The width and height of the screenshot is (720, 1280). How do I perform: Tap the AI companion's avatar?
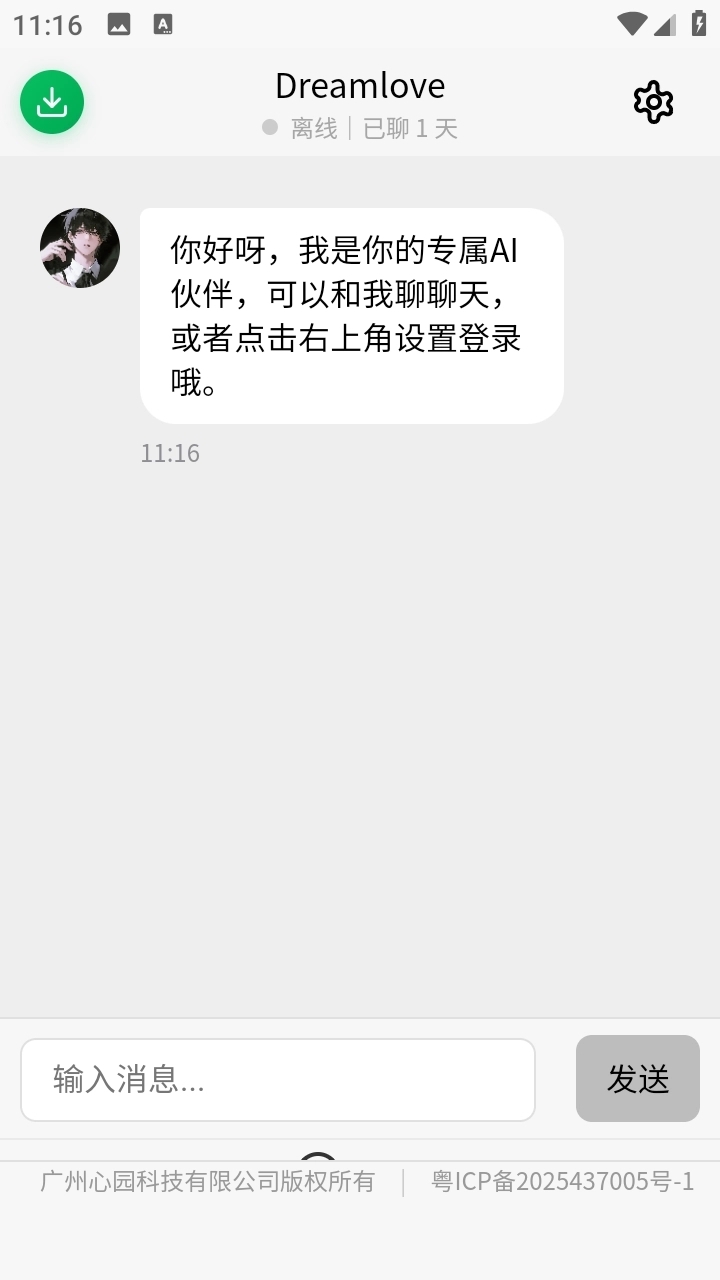pyautogui.click(x=80, y=248)
